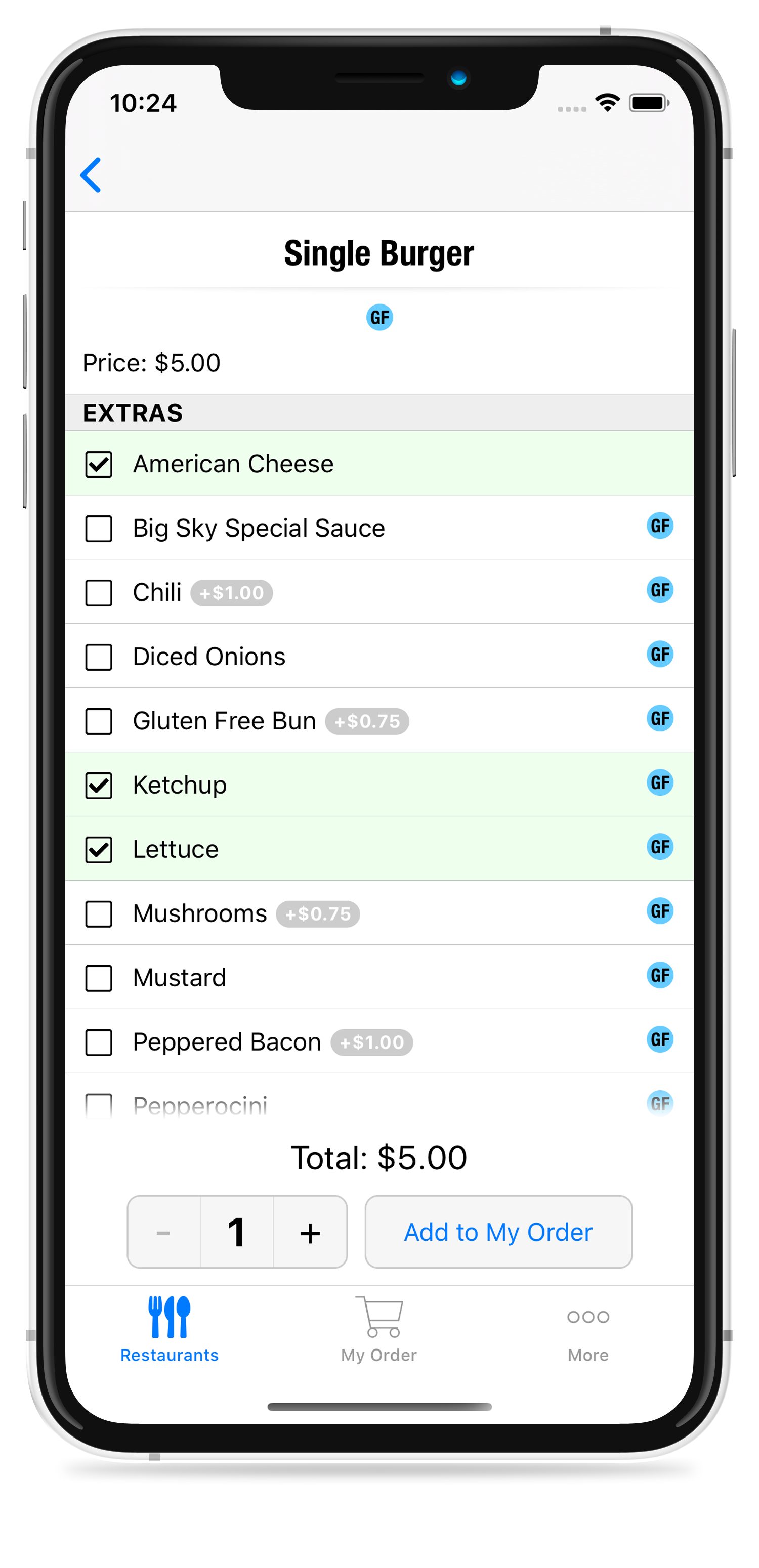Switch to the My Order tab
Image resolution: width=759 pixels, height=1568 pixels.
click(x=379, y=1330)
